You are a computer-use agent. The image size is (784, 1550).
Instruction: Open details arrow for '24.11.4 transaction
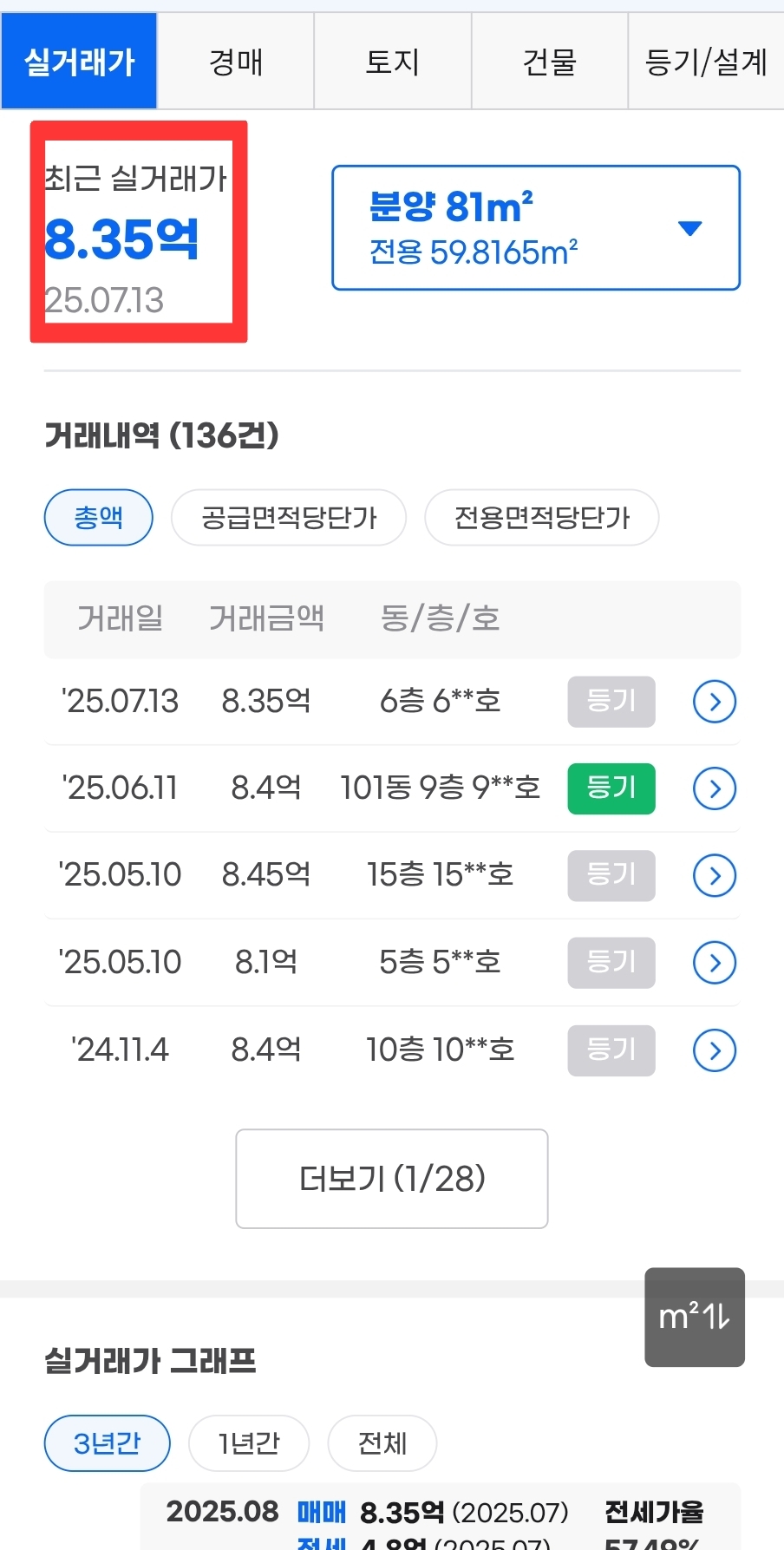[x=715, y=1050]
